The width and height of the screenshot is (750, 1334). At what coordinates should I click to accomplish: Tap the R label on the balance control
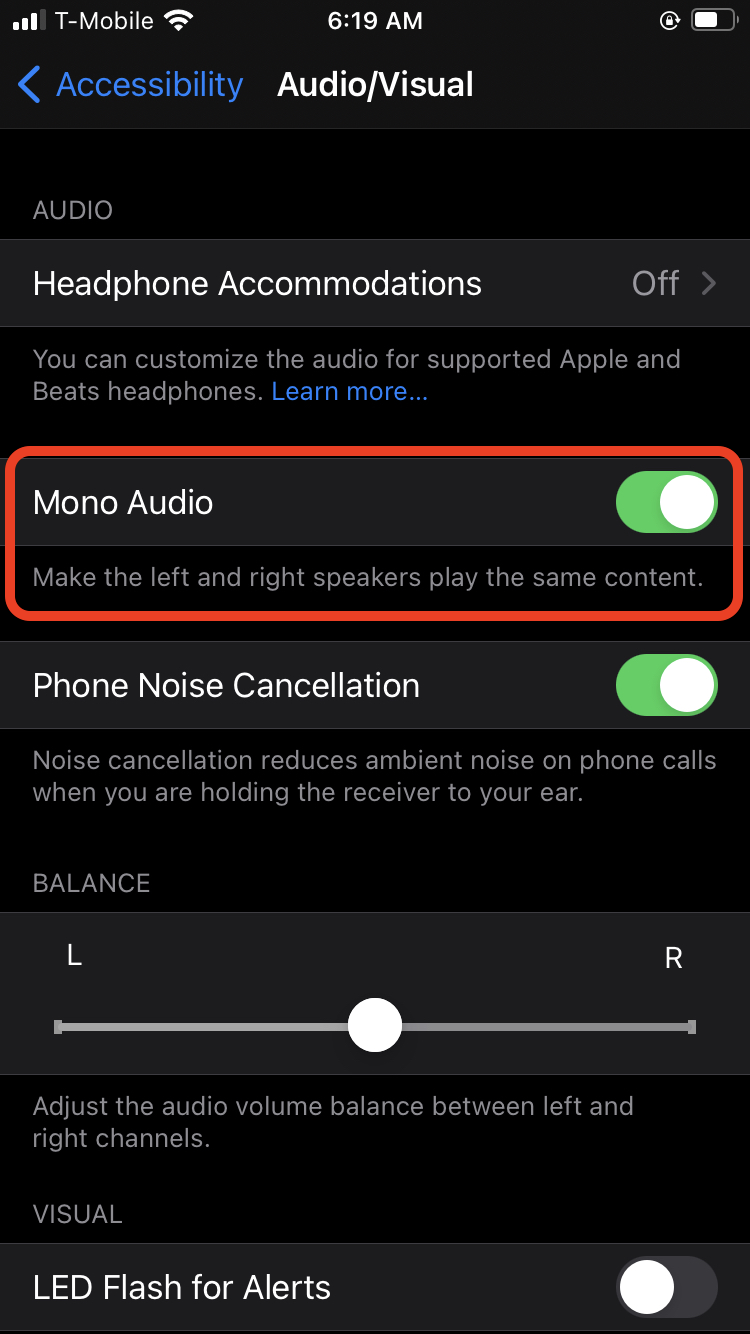675,956
